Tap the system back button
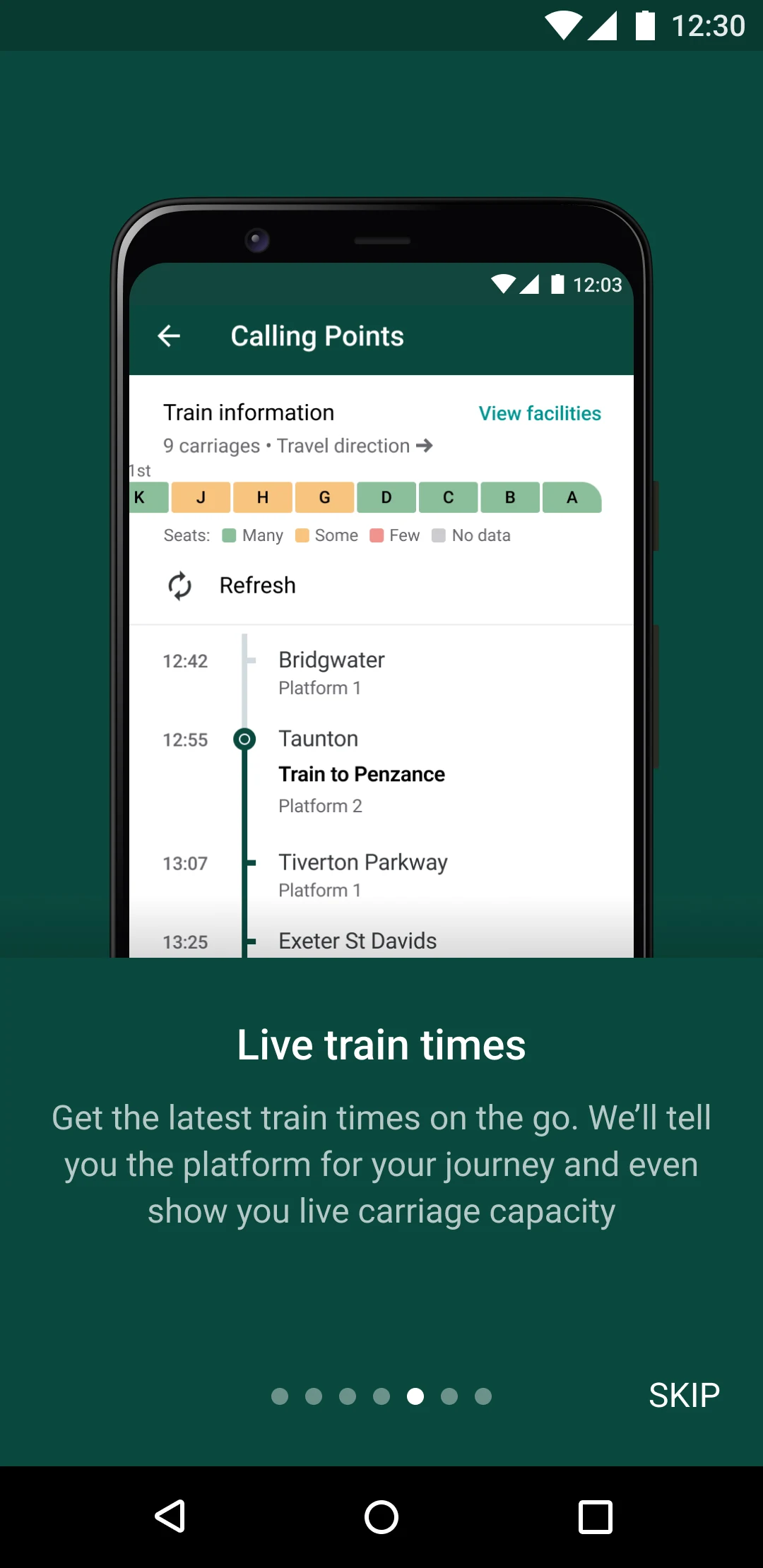Viewport: 763px width, 1568px height. 170,1516
